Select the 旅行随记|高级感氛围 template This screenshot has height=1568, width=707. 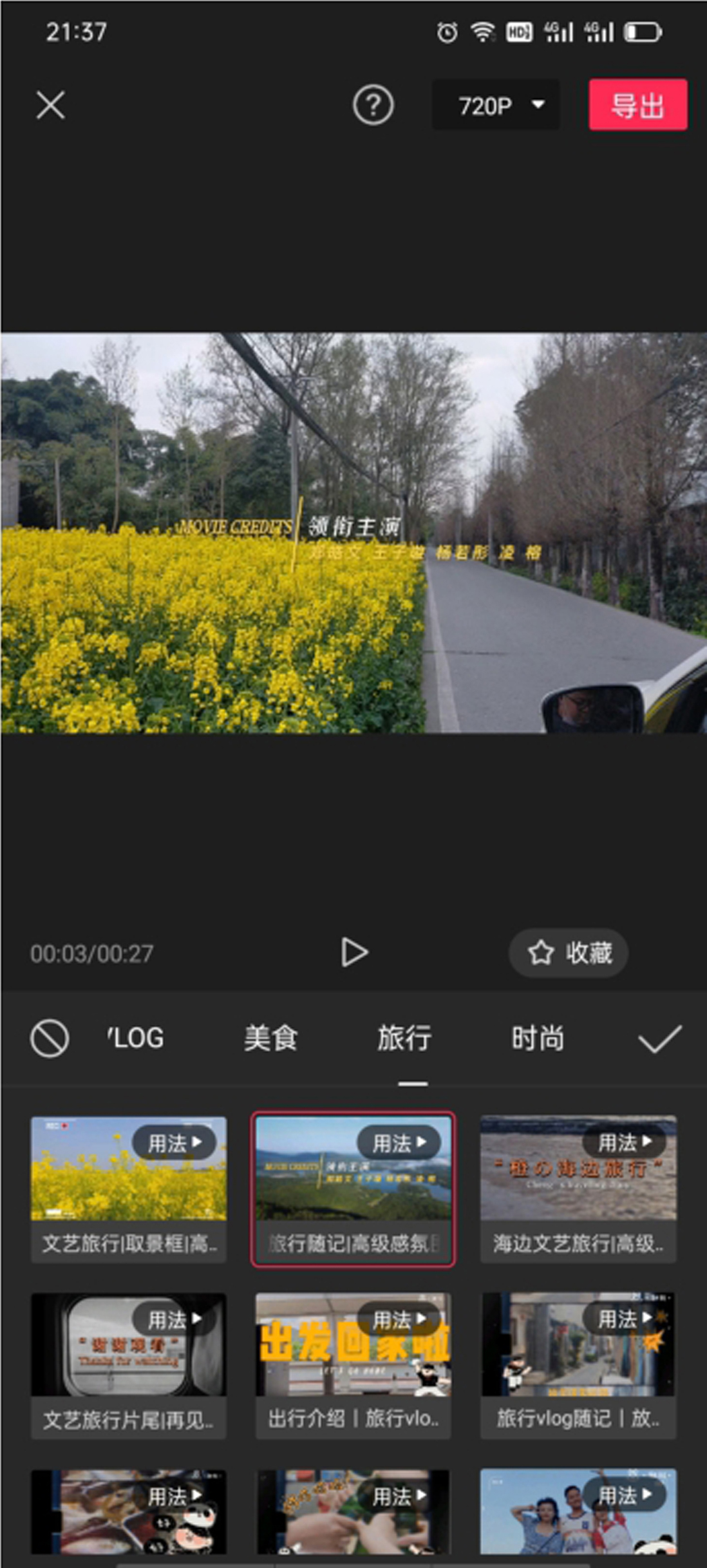point(353,1189)
